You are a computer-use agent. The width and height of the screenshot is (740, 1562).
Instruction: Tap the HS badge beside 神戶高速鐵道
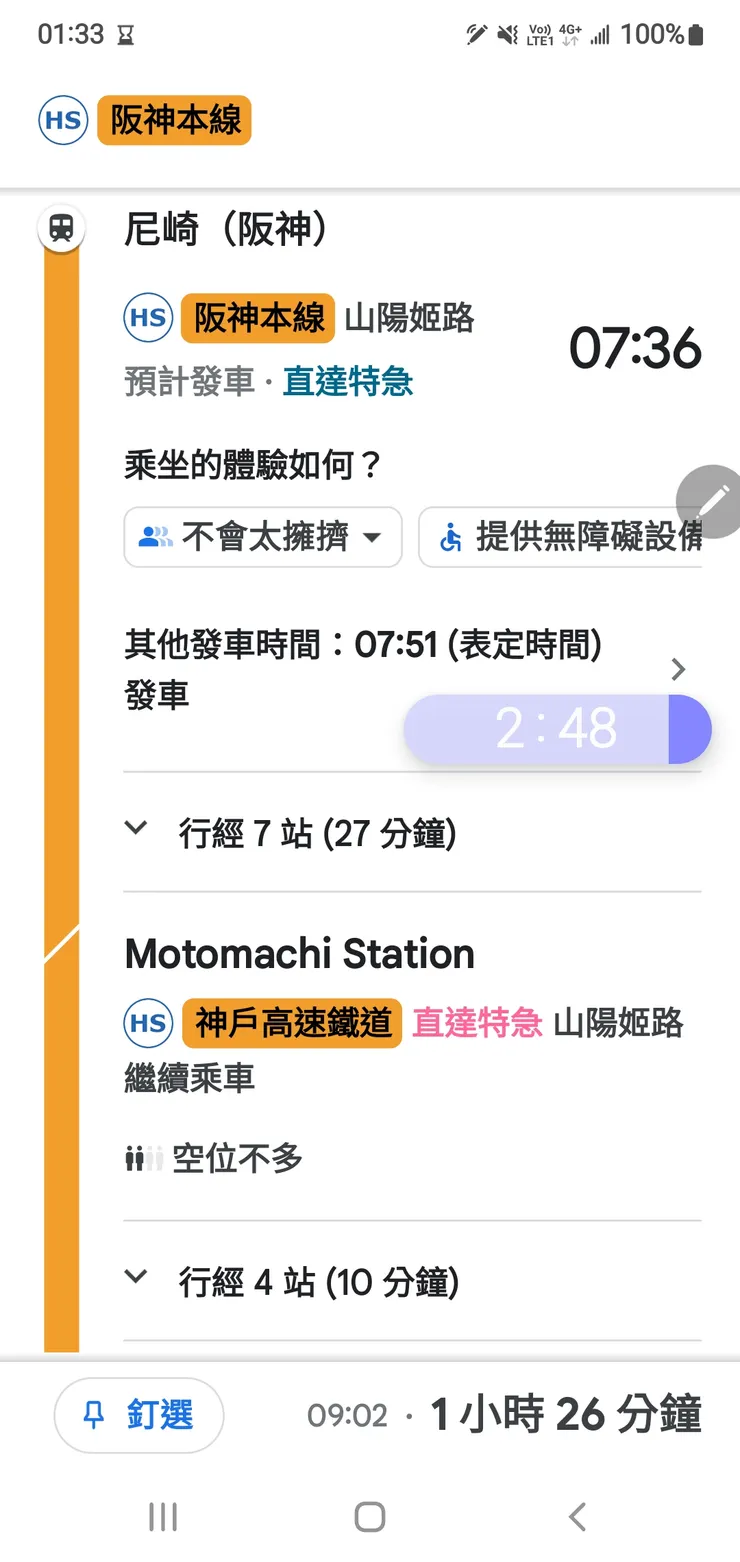pyautogui.click(x=148, y=1023)
